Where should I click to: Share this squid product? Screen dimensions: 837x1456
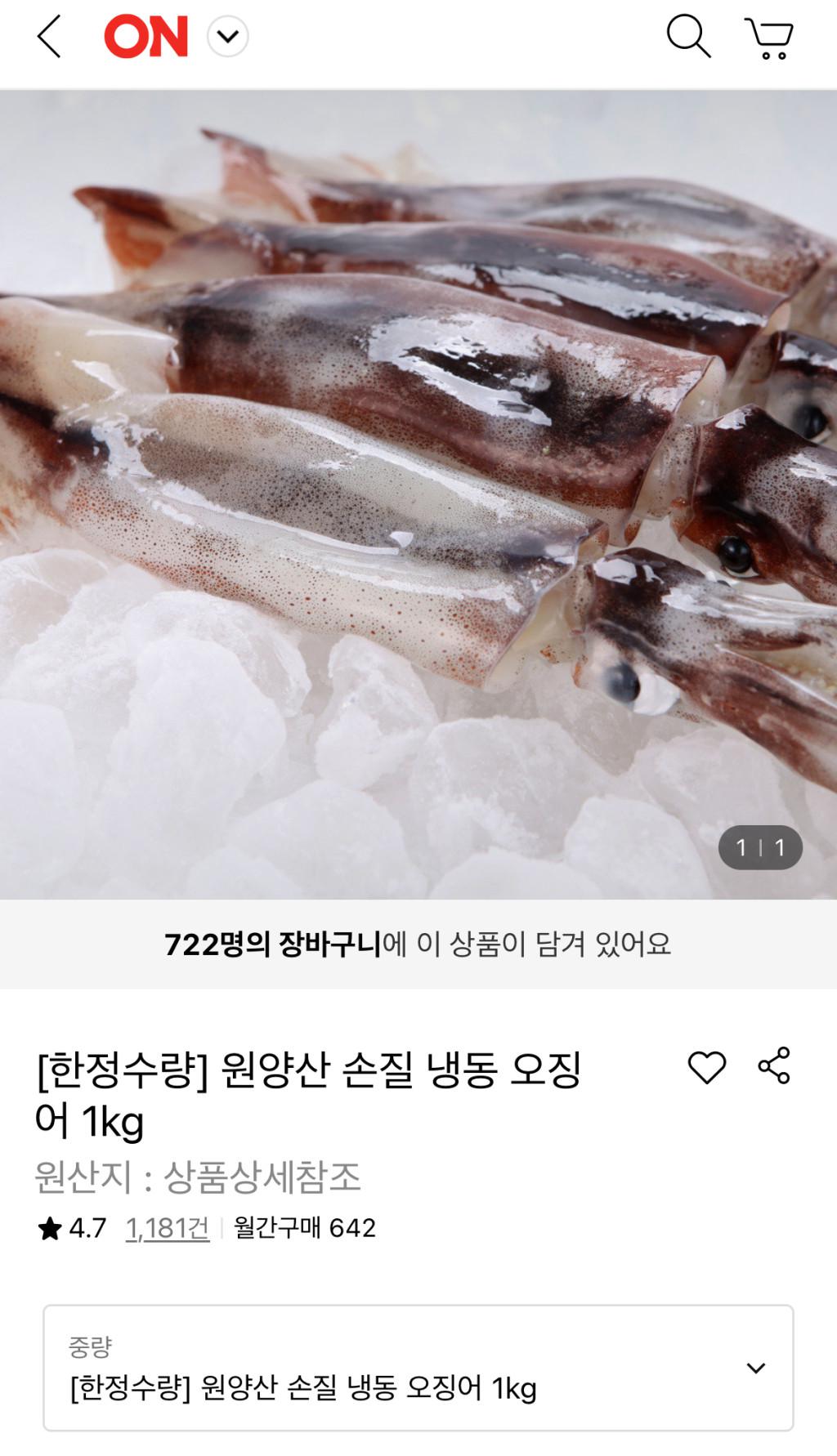tap(774, 1065)
